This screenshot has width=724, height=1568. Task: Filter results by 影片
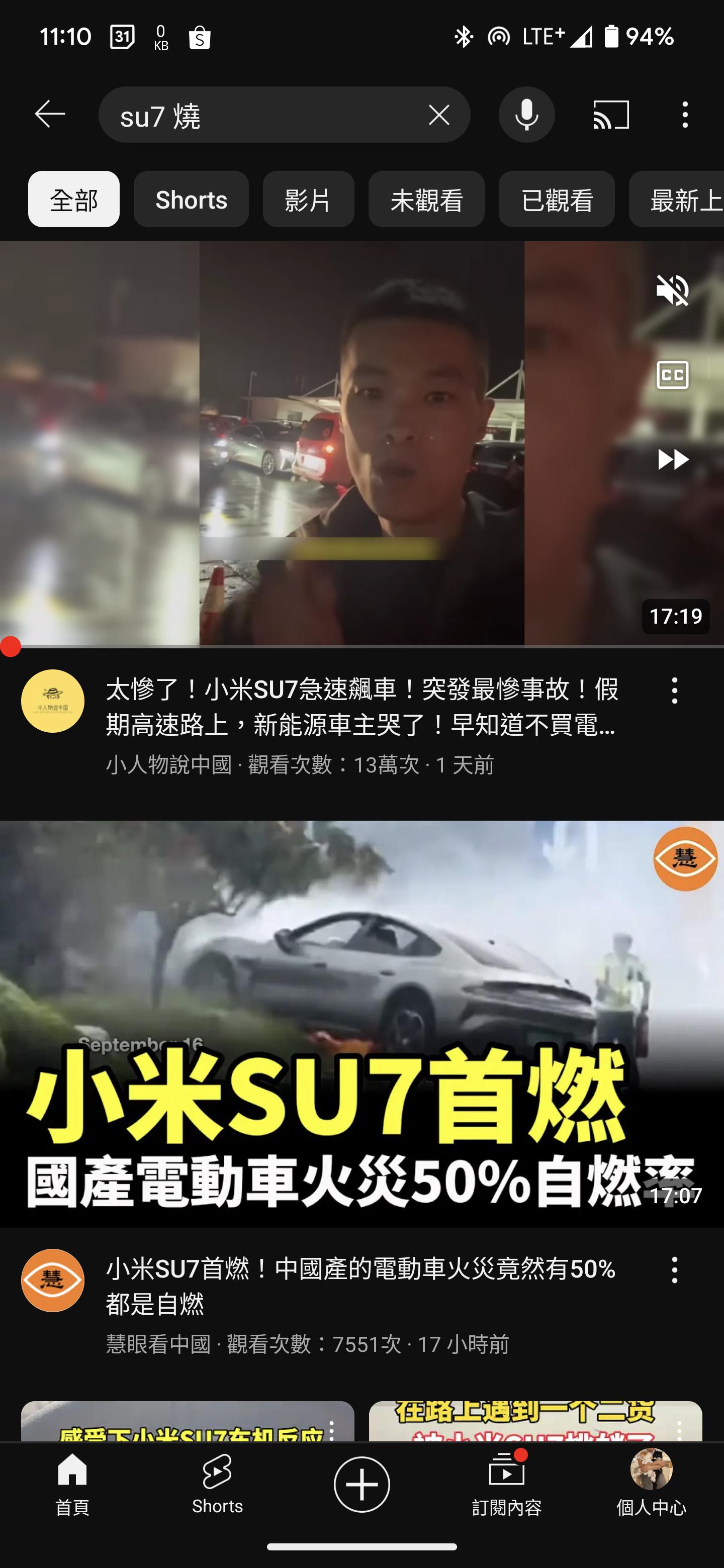click(x=309, y=199)
